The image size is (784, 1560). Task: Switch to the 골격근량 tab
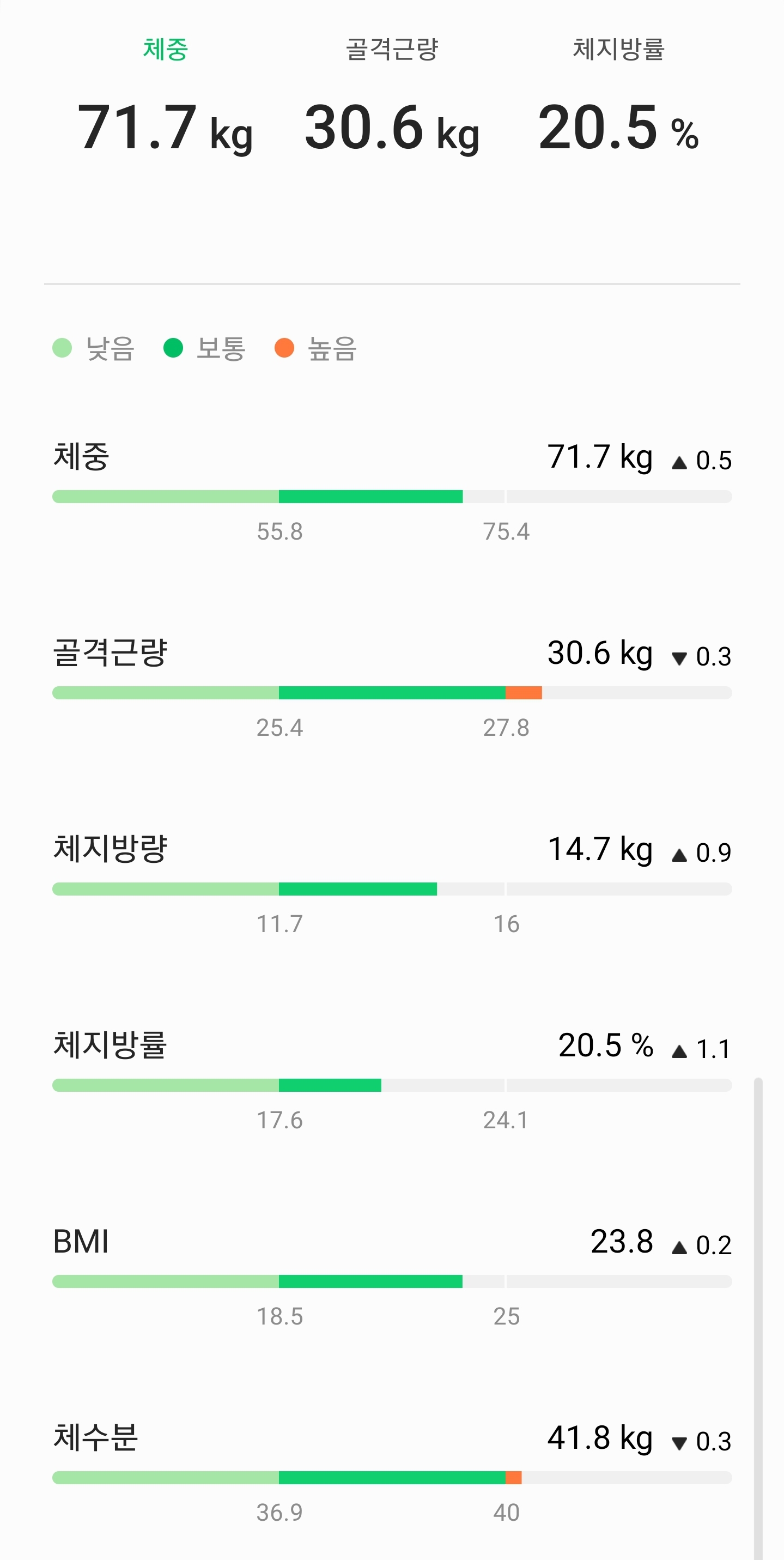click(x=392, y=50)
